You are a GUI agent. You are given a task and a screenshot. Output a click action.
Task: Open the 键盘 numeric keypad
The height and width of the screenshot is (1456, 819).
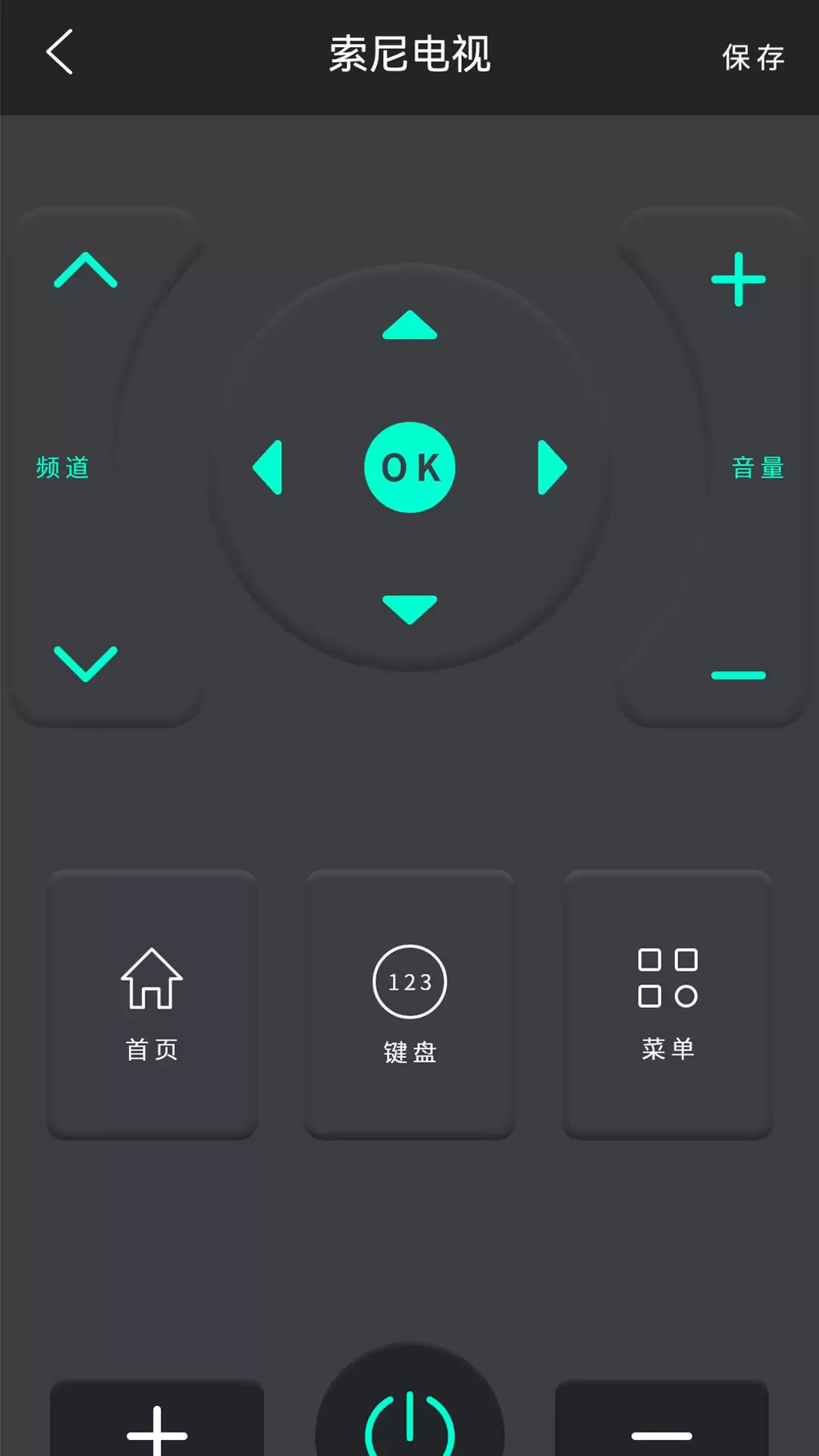(x=409, y=1004)
